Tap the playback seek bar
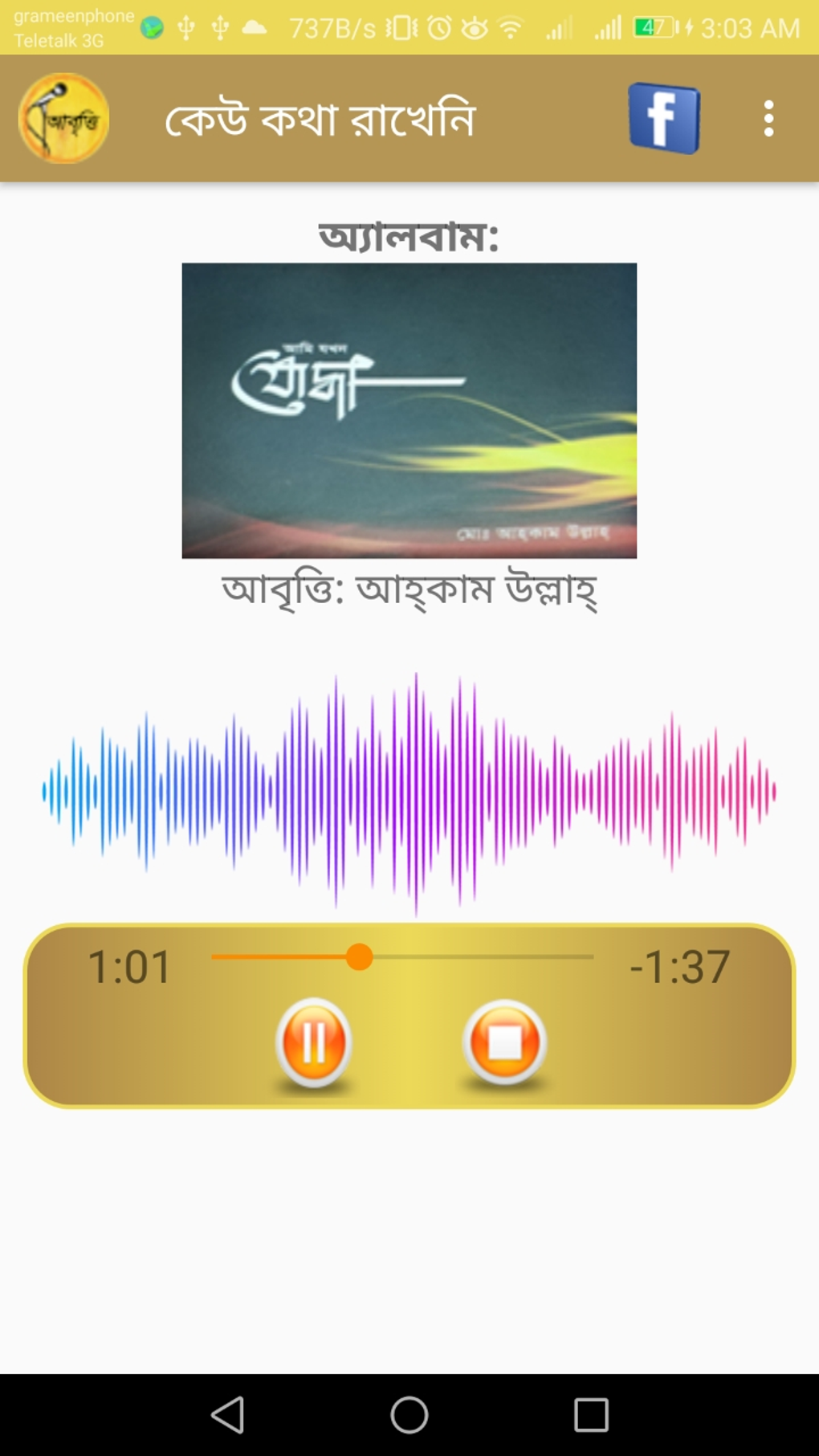Image resolution: width=819 pixels, height=1456 pixels. (x=401, y=956)
